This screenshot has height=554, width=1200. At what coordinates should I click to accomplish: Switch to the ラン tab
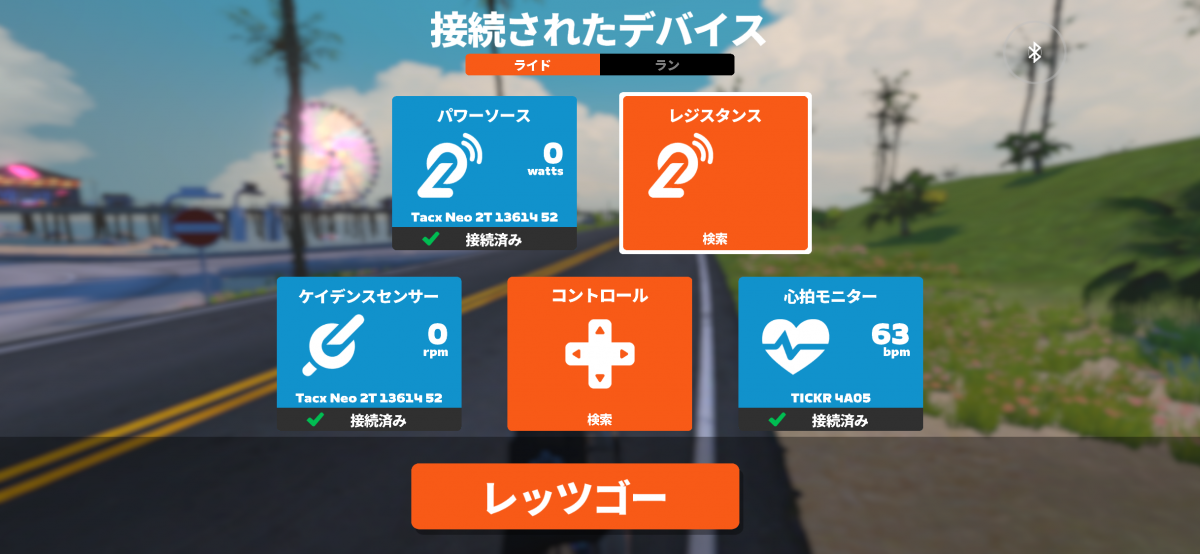pos(667,65)
